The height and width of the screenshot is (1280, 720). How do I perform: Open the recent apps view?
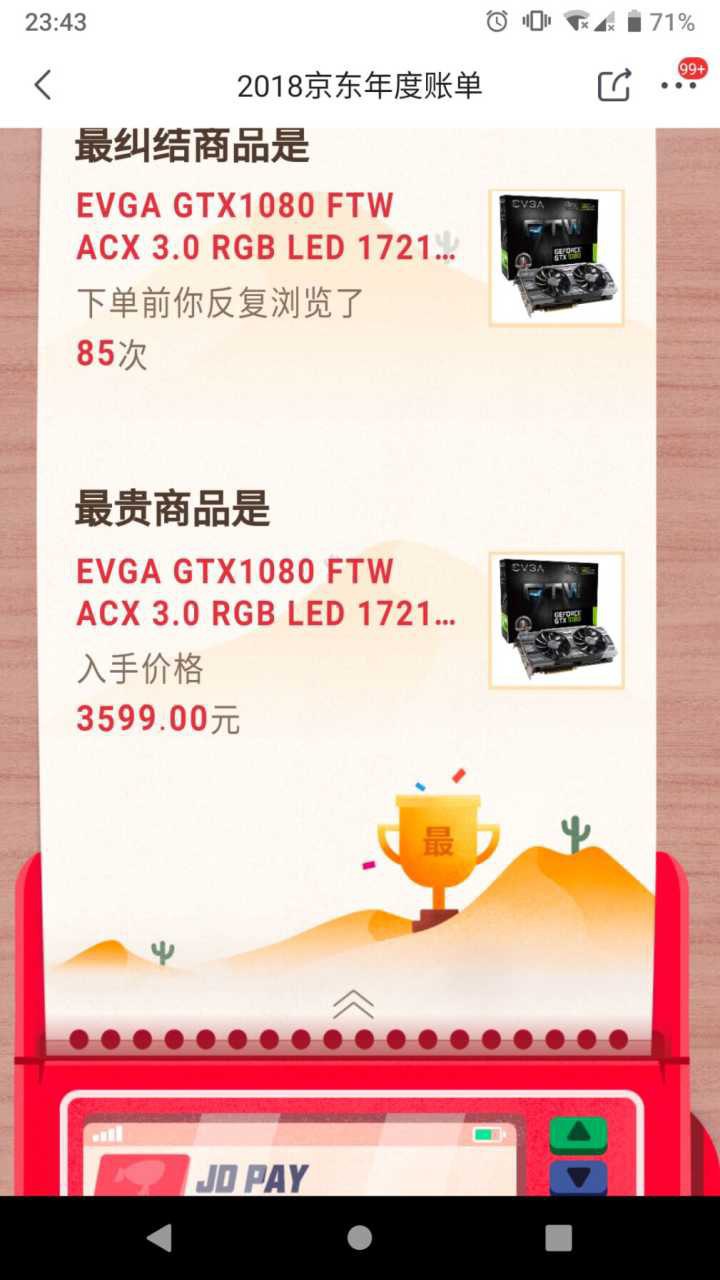coord(559,1238)
